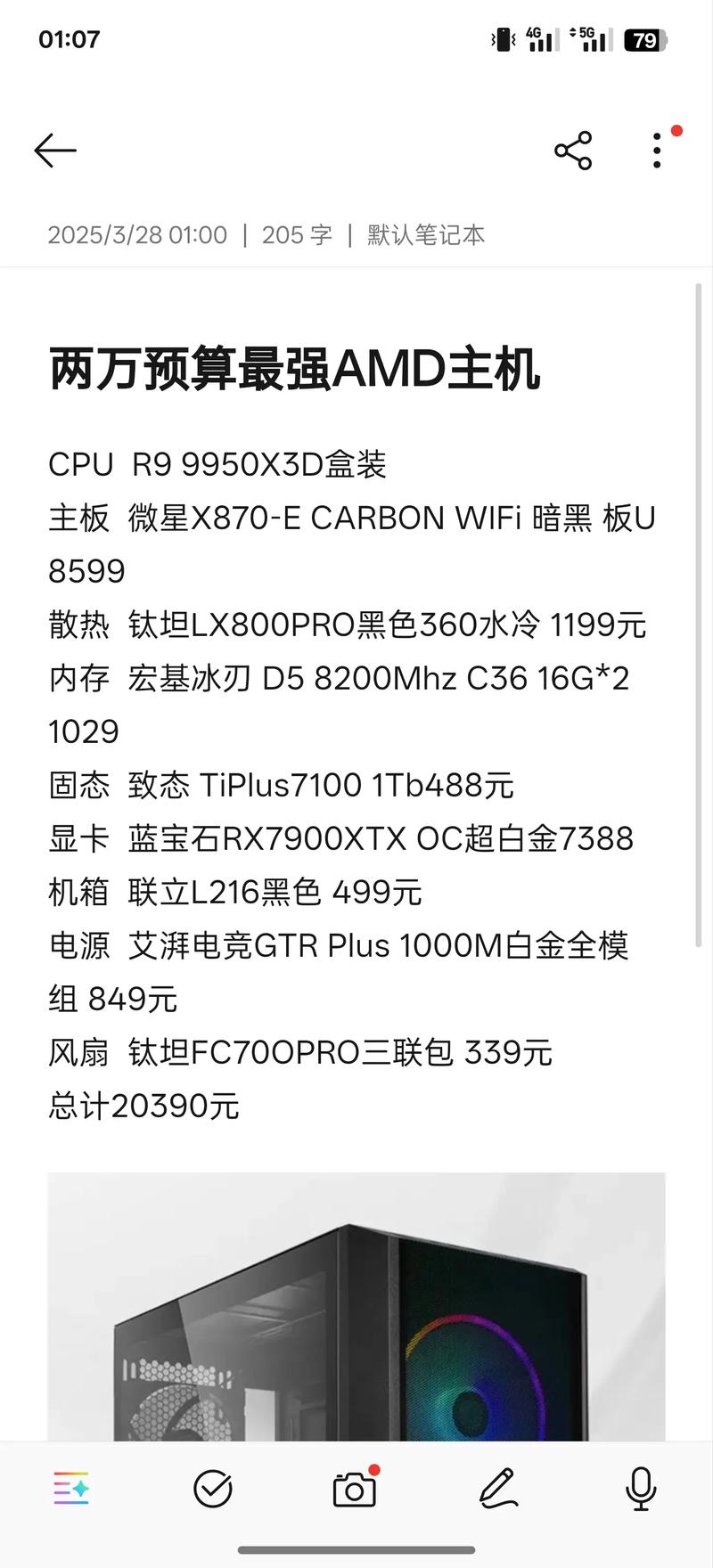The height and width of the screenshot is (1568, 713).
Task: Share this note
Action: (x=573, y=151)
